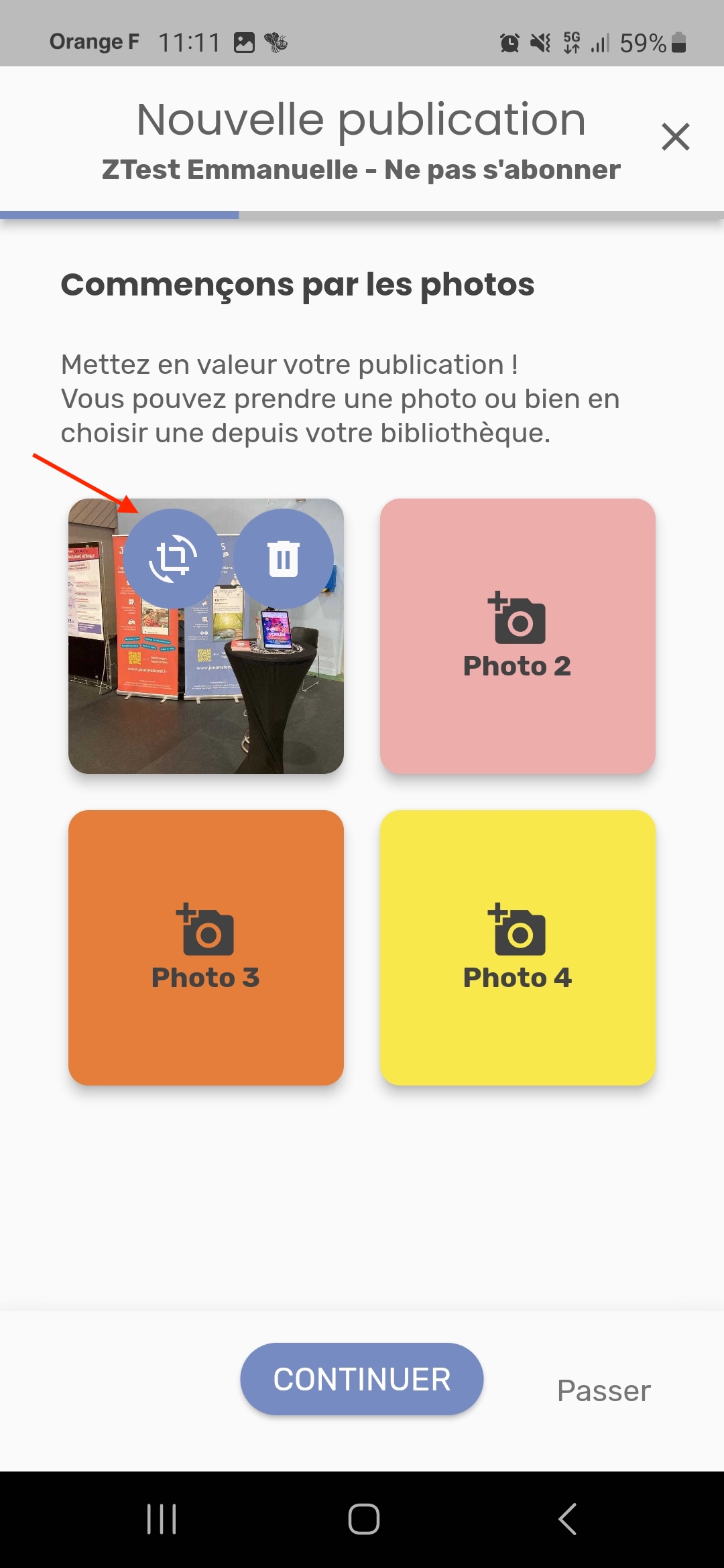Tap the bee-shaped notification icon
The image size is (724, 1568).
277,43
